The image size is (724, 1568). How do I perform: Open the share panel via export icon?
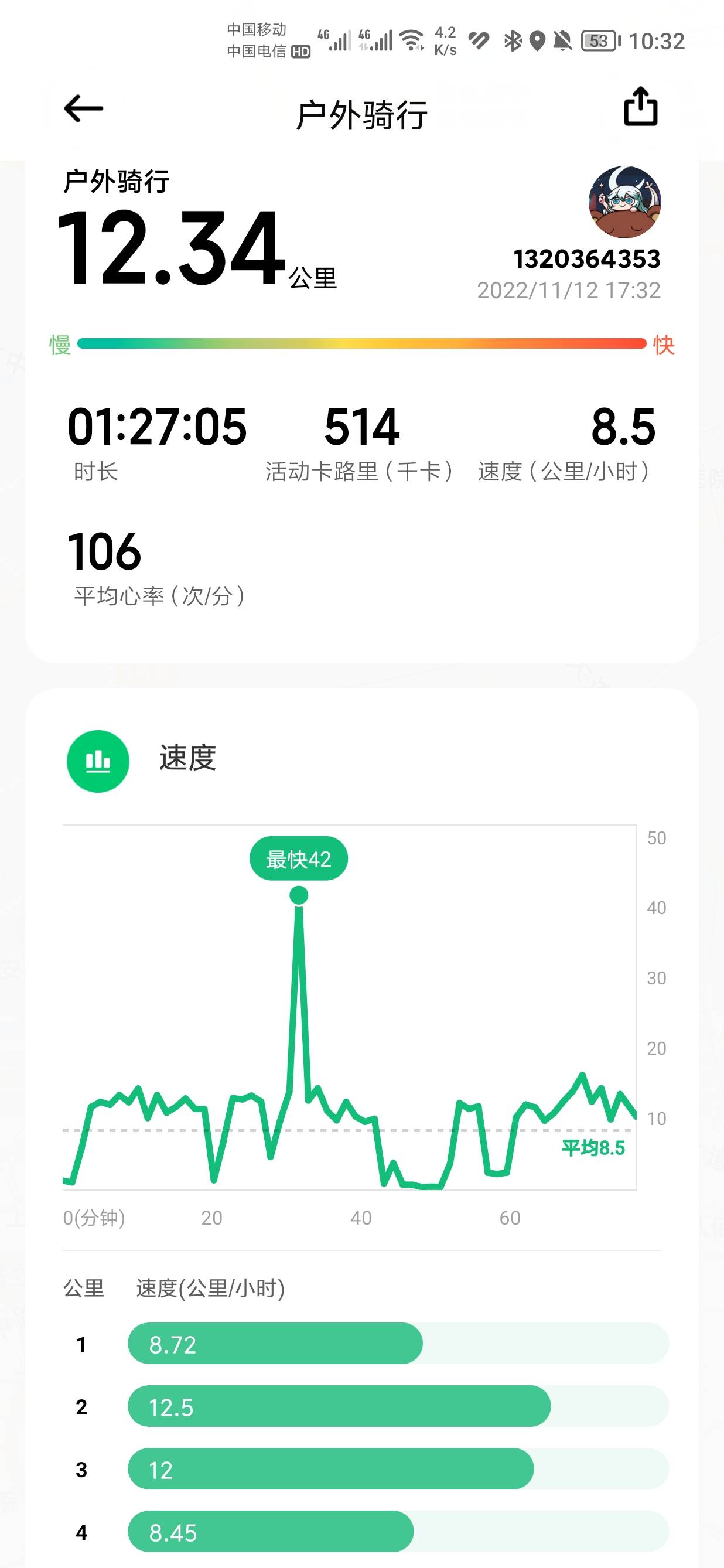(641, 108)
